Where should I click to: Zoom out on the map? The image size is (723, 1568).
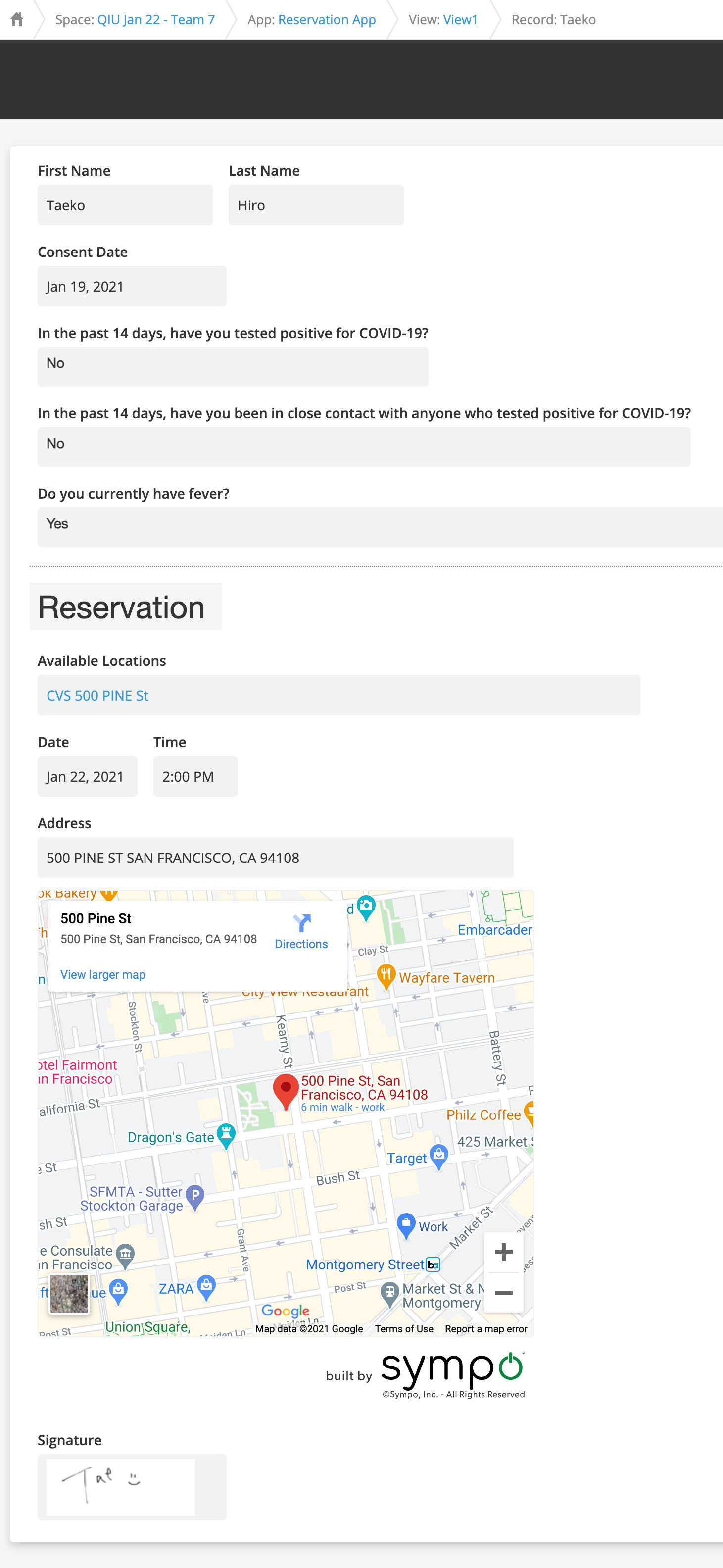tap(503, 1292)
